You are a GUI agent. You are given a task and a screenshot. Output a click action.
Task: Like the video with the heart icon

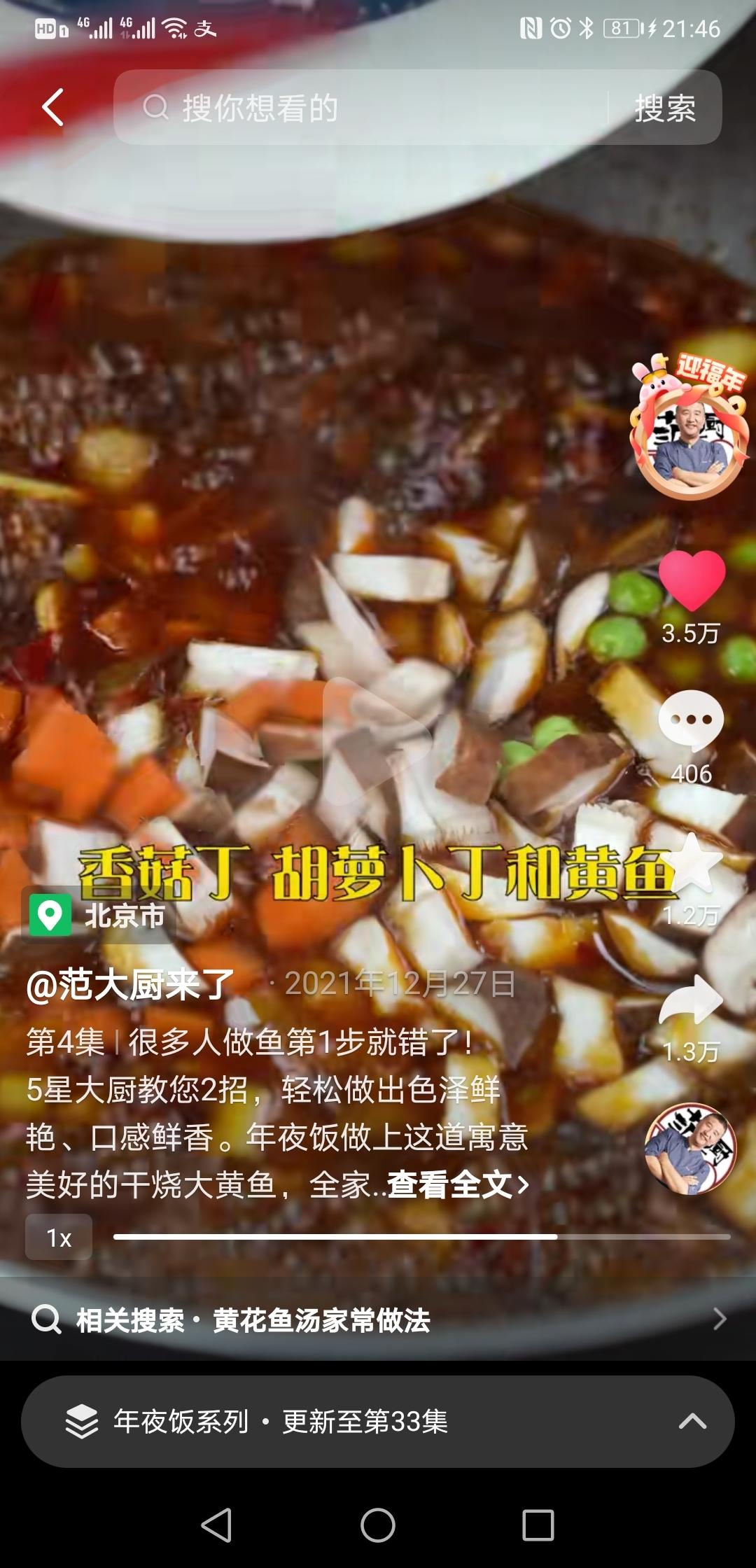(x=692, y=580)
